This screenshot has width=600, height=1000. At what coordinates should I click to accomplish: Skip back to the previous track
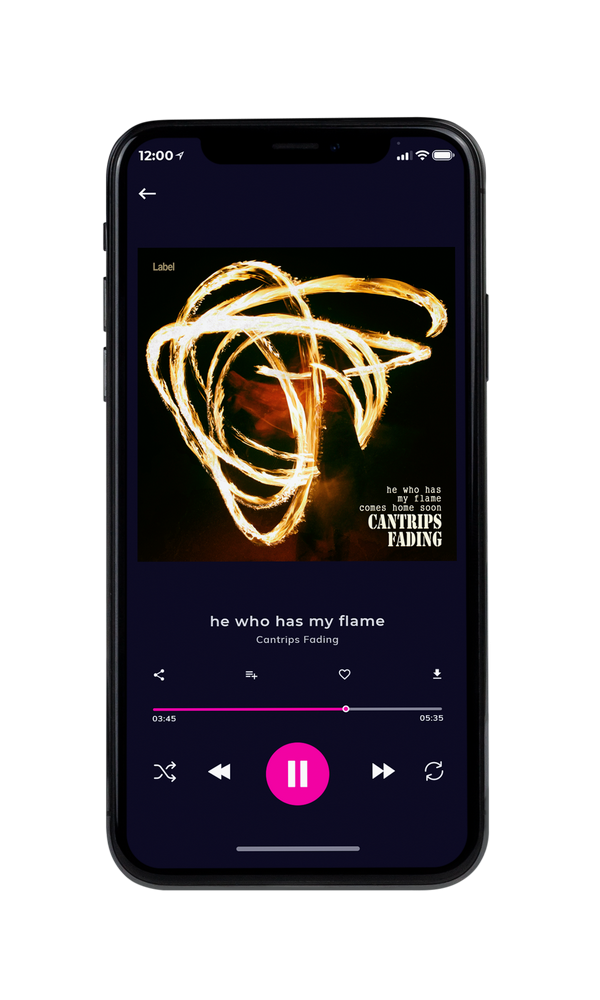click(x=219, y=772)
